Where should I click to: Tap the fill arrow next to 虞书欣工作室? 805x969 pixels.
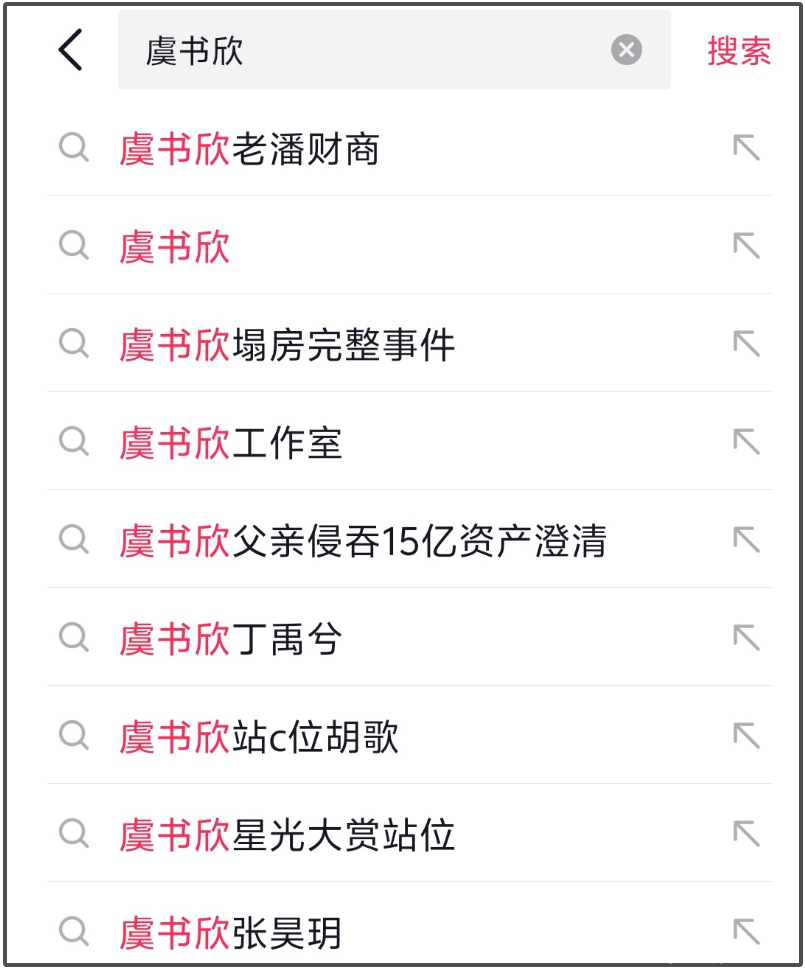coord(746,442)
